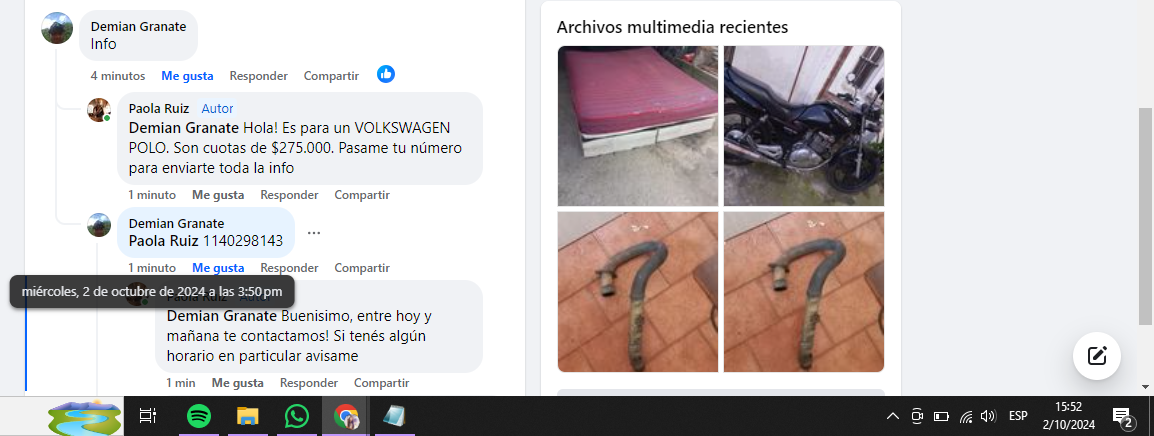Open Spotify from the taskbar
The image size is (1154, 436).
click(199, 416)
